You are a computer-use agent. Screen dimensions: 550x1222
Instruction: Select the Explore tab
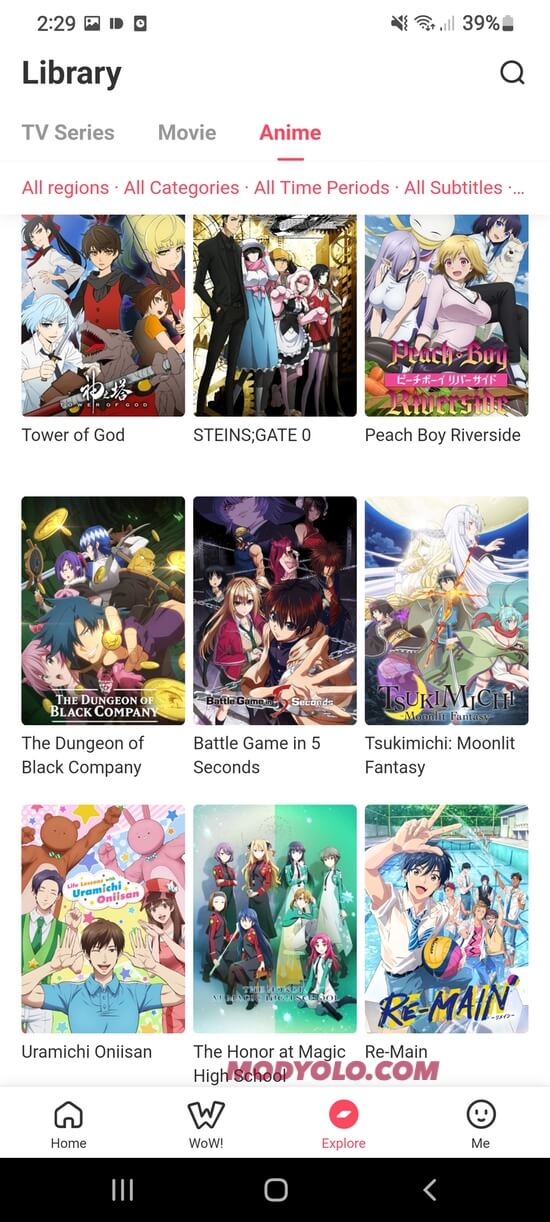[x=344, y=1123]
